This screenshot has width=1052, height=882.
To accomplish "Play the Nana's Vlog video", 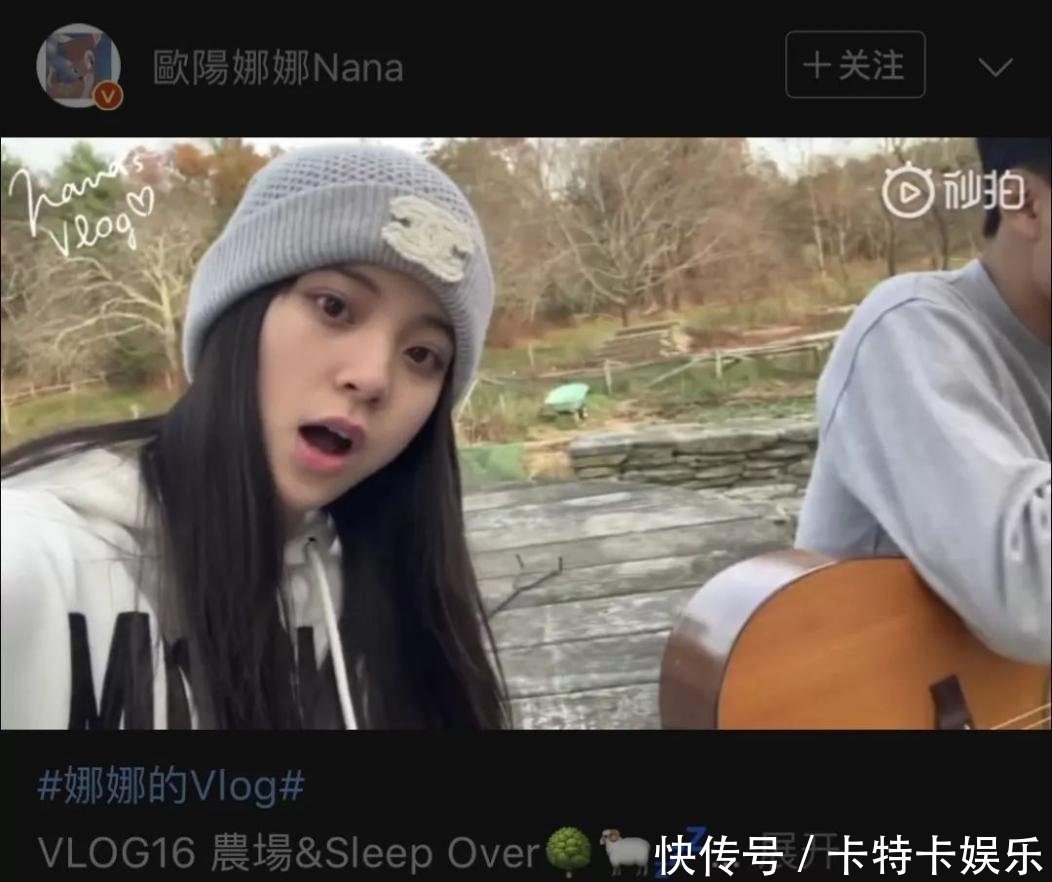I will 525,433.
